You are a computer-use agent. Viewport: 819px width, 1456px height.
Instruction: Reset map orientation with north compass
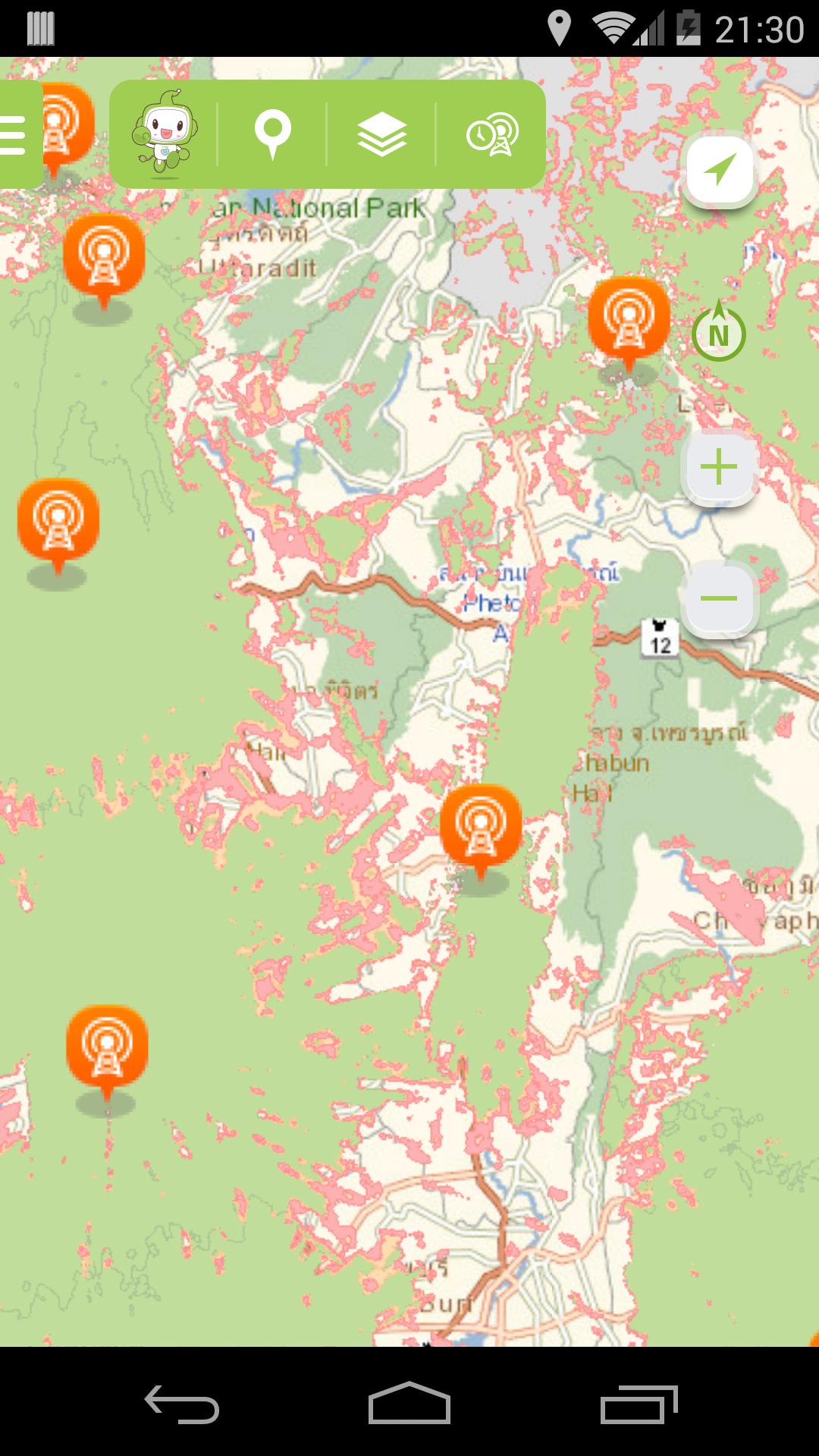[x=719, y=334]
